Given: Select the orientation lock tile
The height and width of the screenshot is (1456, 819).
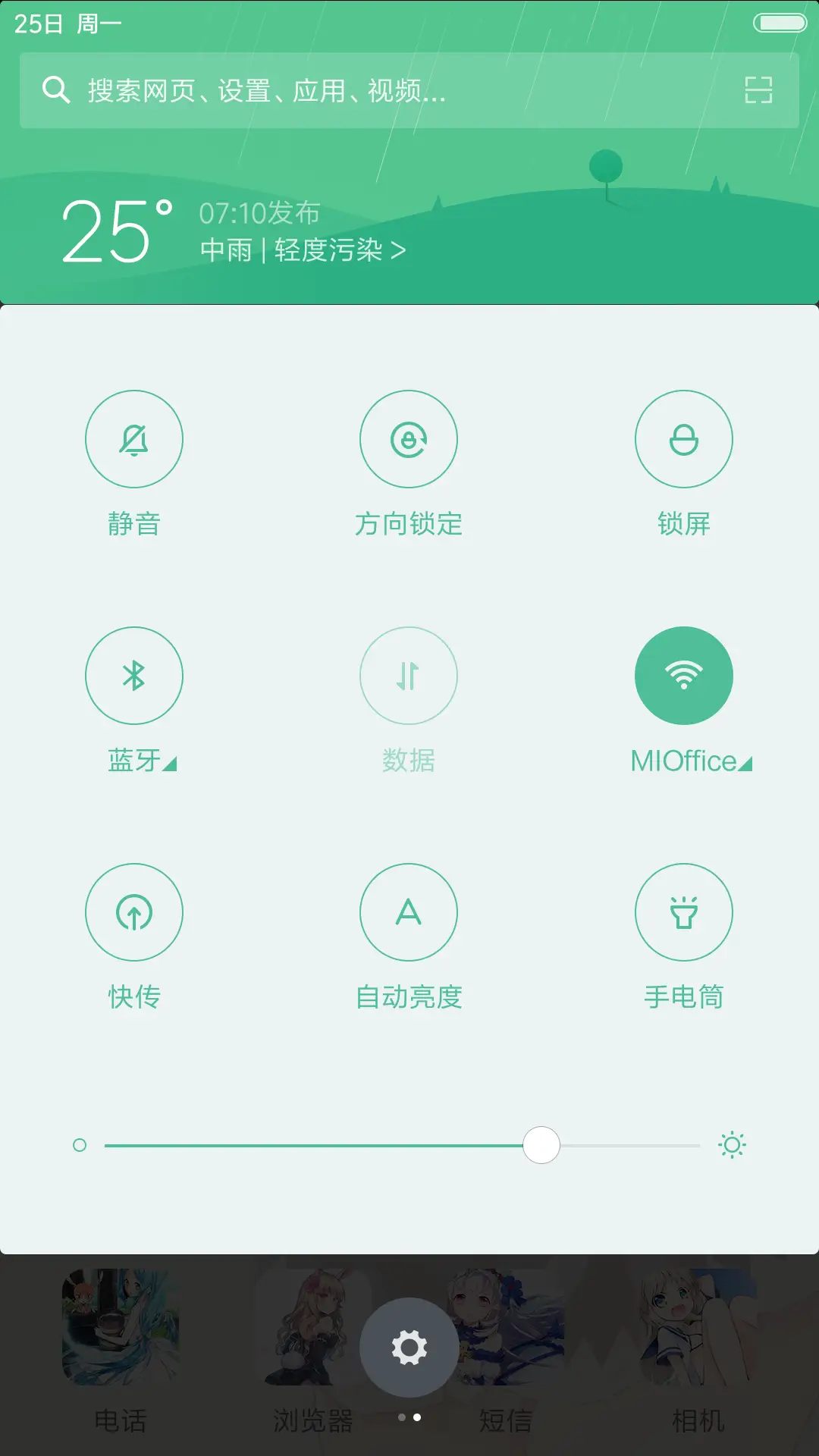Looking at the screenshot, I should 409,439.
